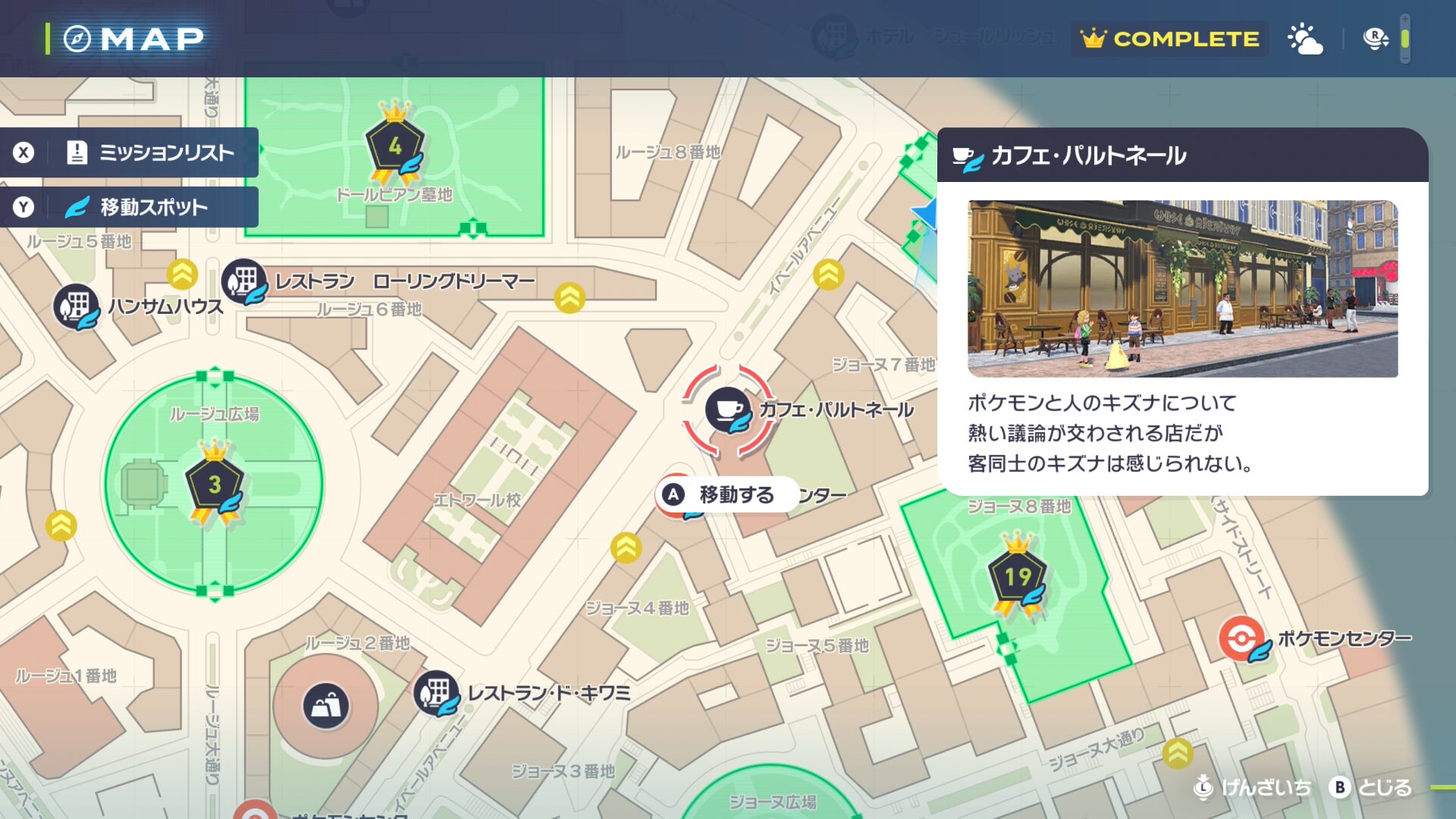Open wild zone 4 at ドールビアン墓地
Viewport: 1456px width, 819px height.
(x=394, y=146)
